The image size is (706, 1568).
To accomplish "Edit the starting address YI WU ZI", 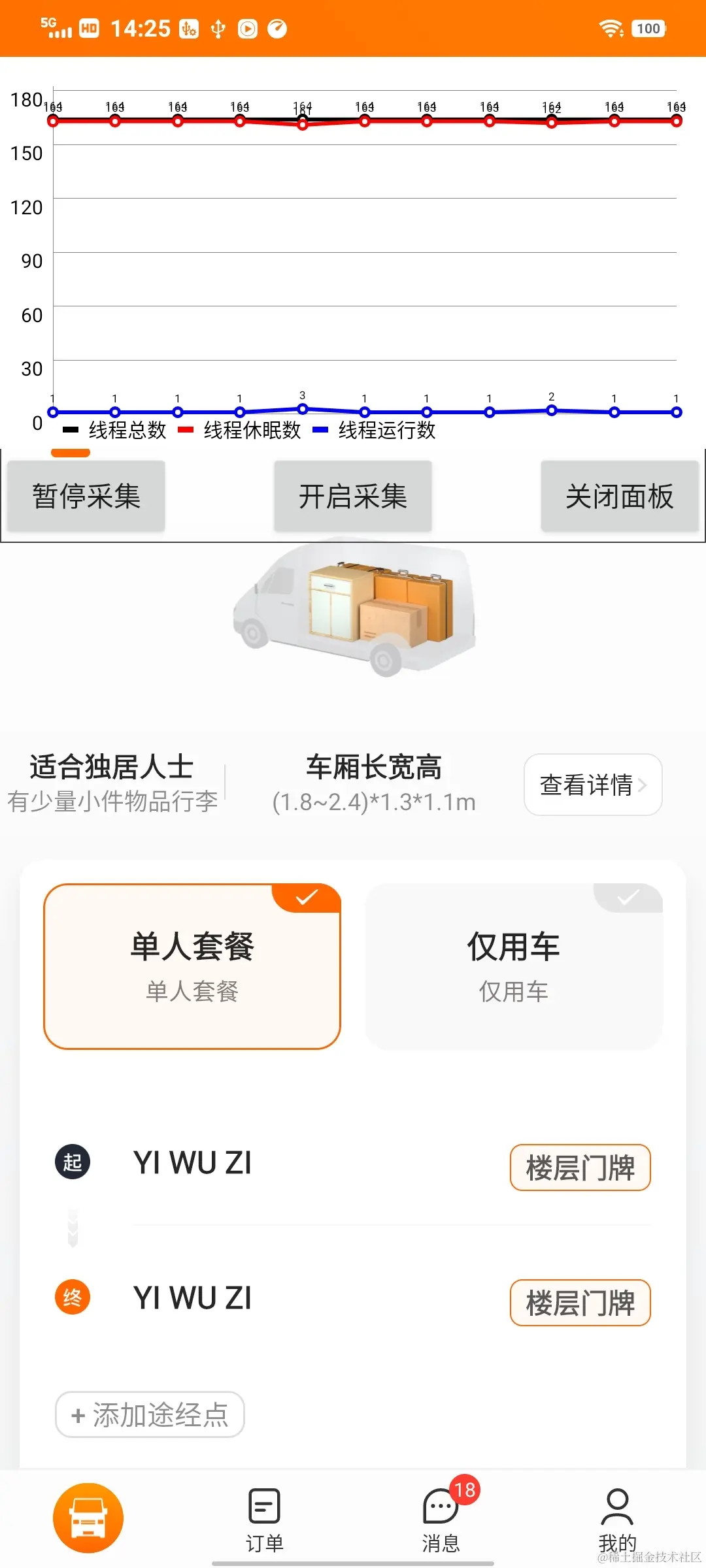I will [x=192, y=1163].
